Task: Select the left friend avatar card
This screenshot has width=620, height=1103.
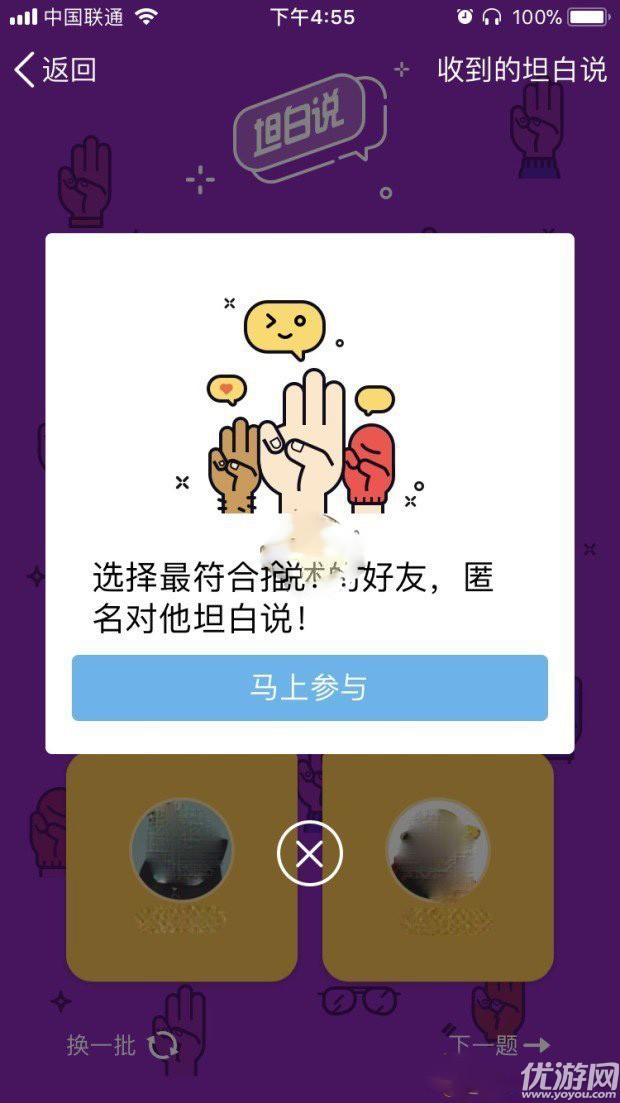Action: point(181,866)
